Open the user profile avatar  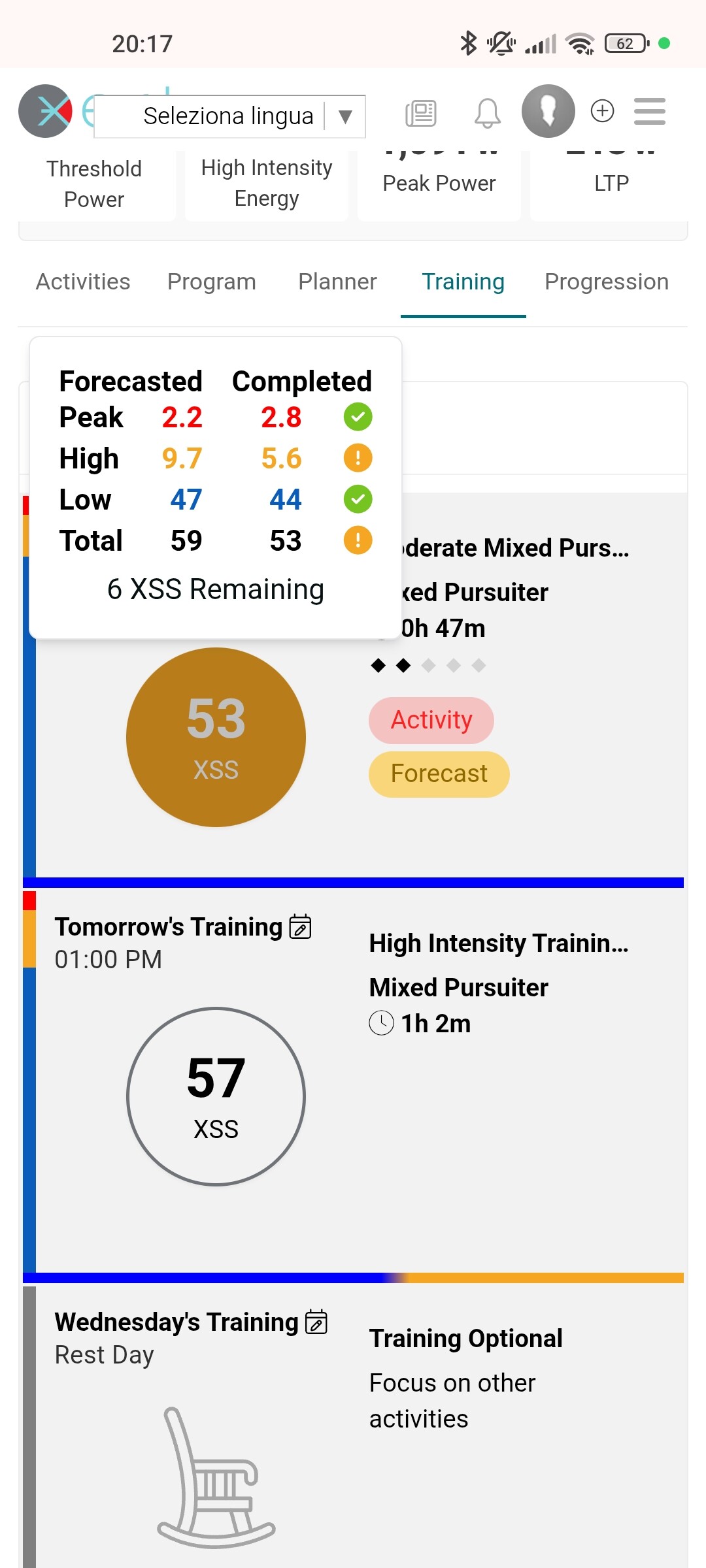coord(548,111)
